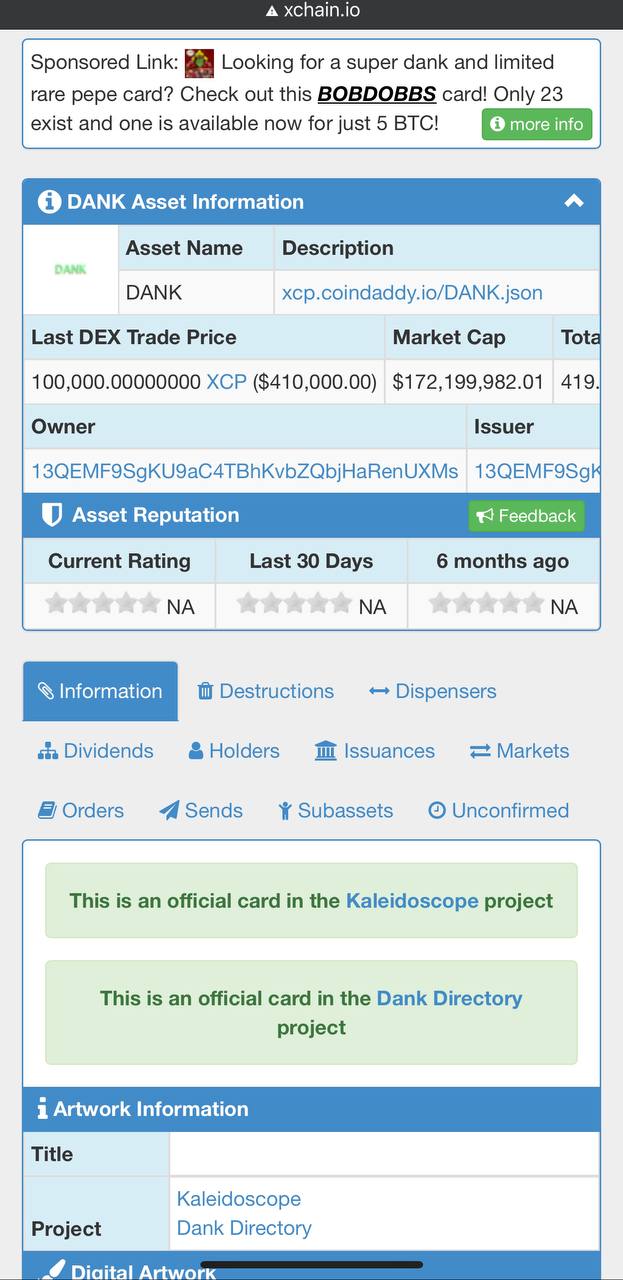View the Holders tab
Image resolution: width=623 pixels, height=1280 pixels.
(234, 751)
